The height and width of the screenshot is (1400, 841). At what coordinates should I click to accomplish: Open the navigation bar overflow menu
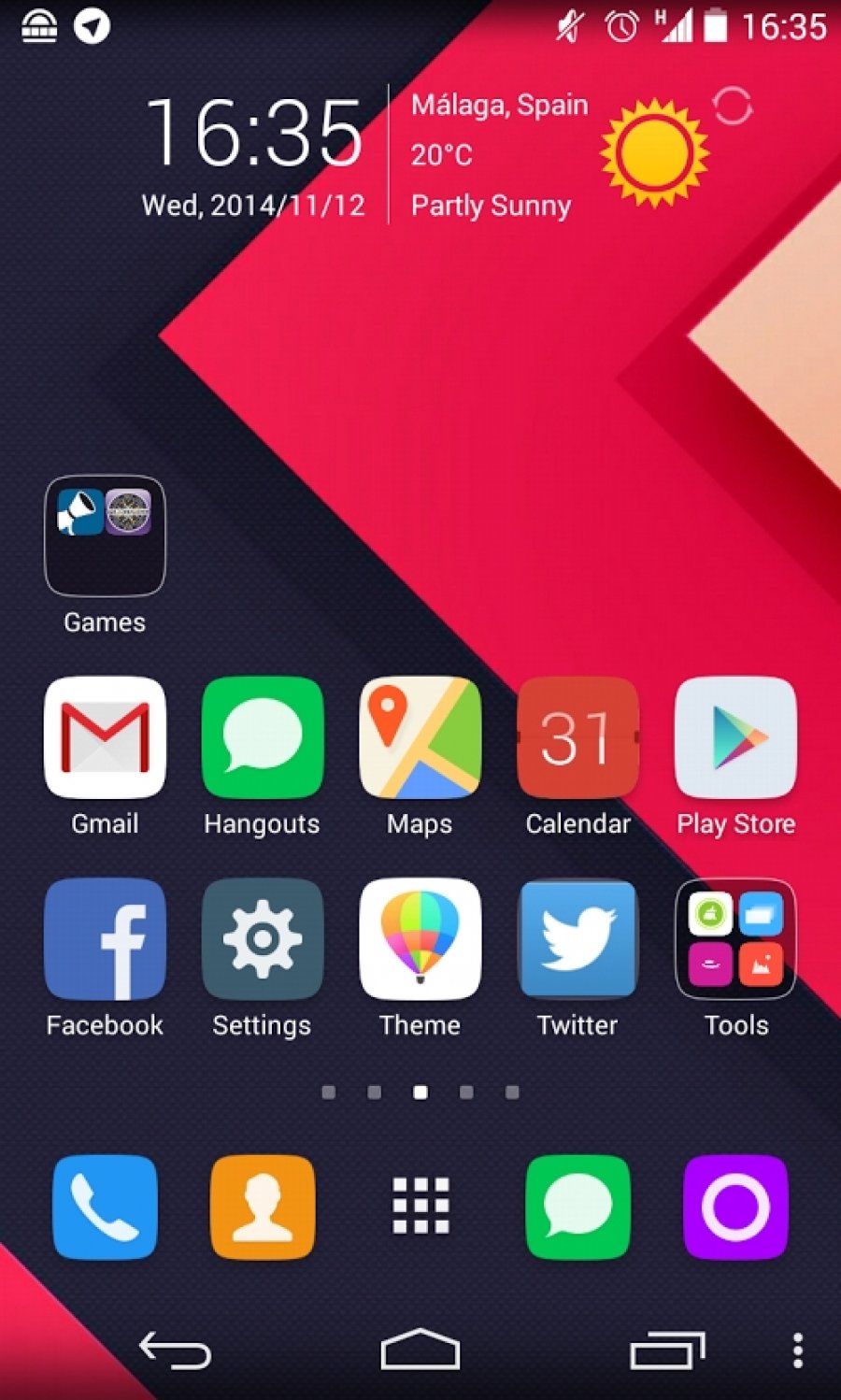coord(797,1350)
